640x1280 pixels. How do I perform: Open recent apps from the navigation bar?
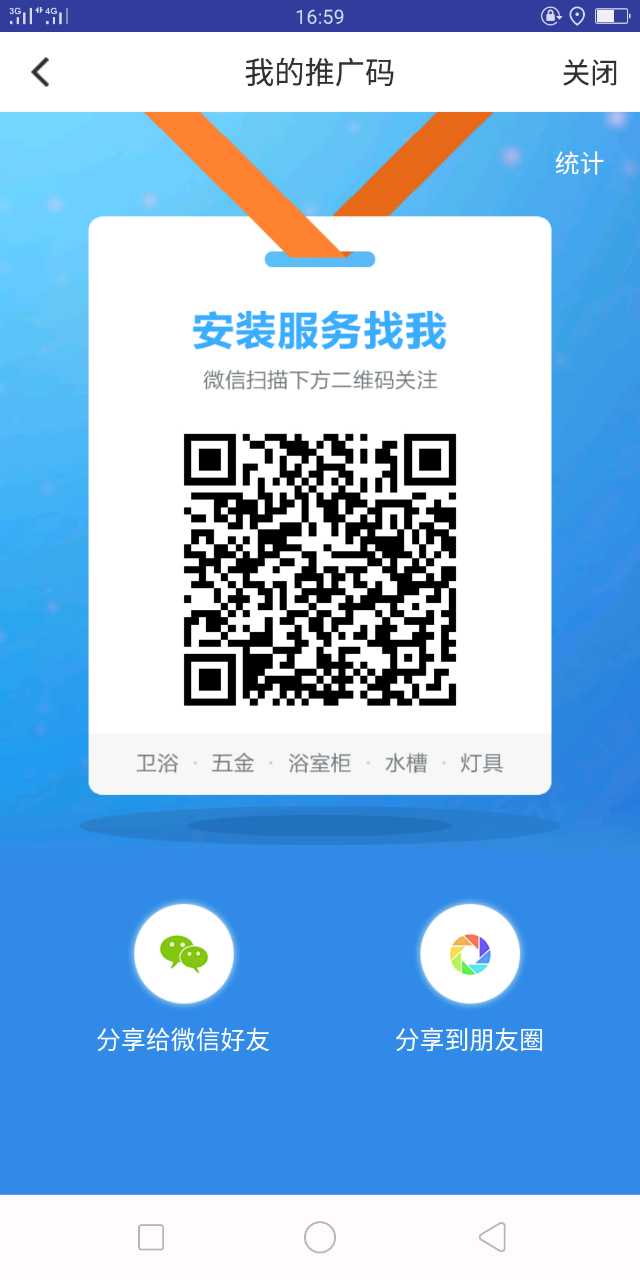click(x=151, y=1237)
